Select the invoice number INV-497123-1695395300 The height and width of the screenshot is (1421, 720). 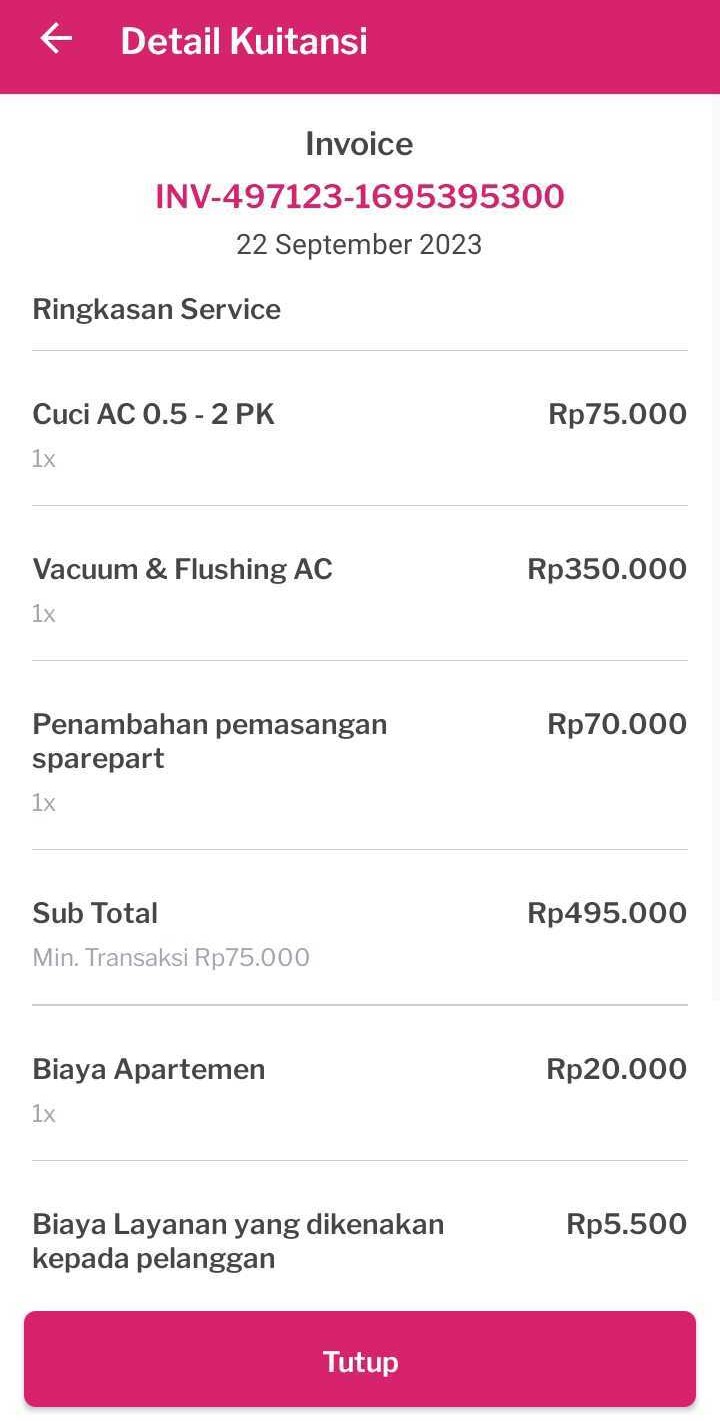360,196
